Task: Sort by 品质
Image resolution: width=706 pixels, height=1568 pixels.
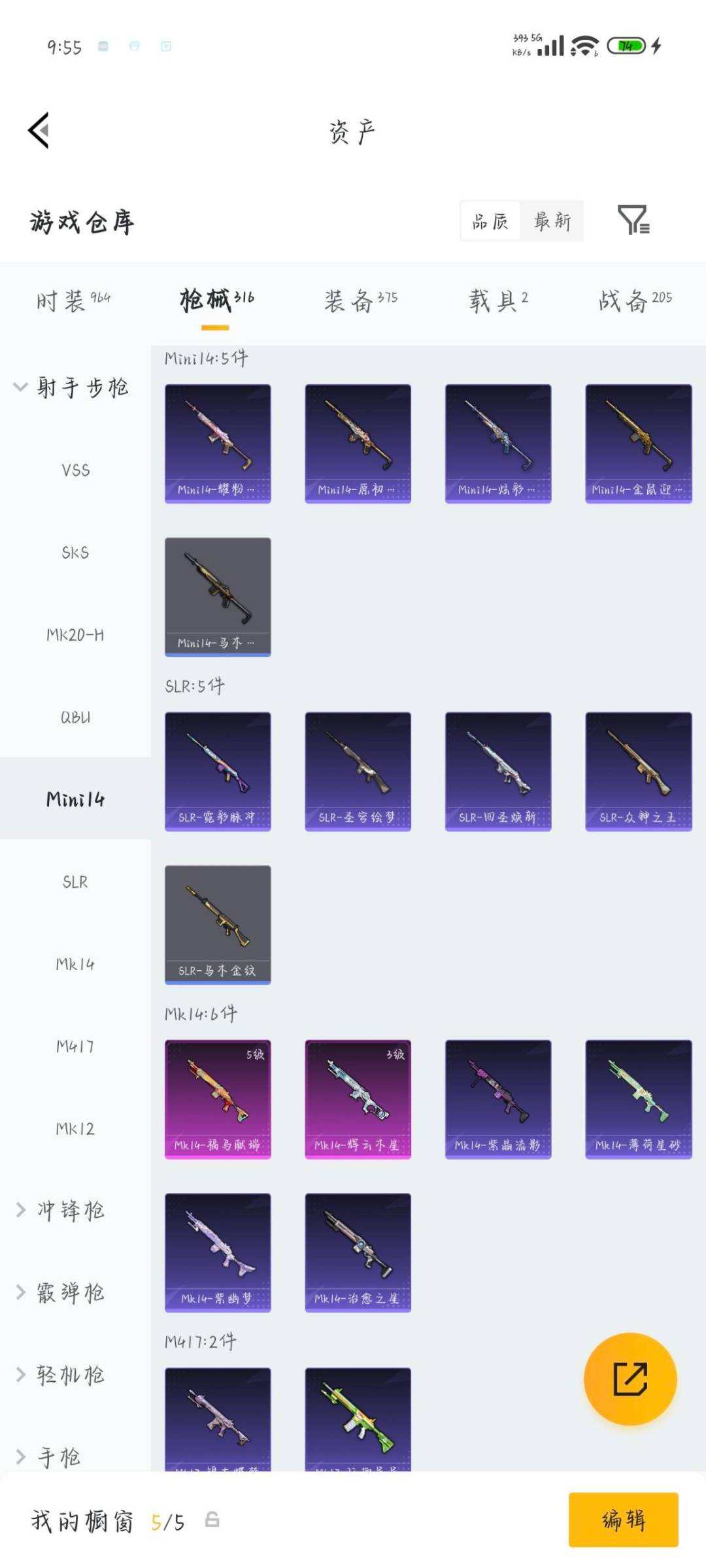Action: [490, 221]
